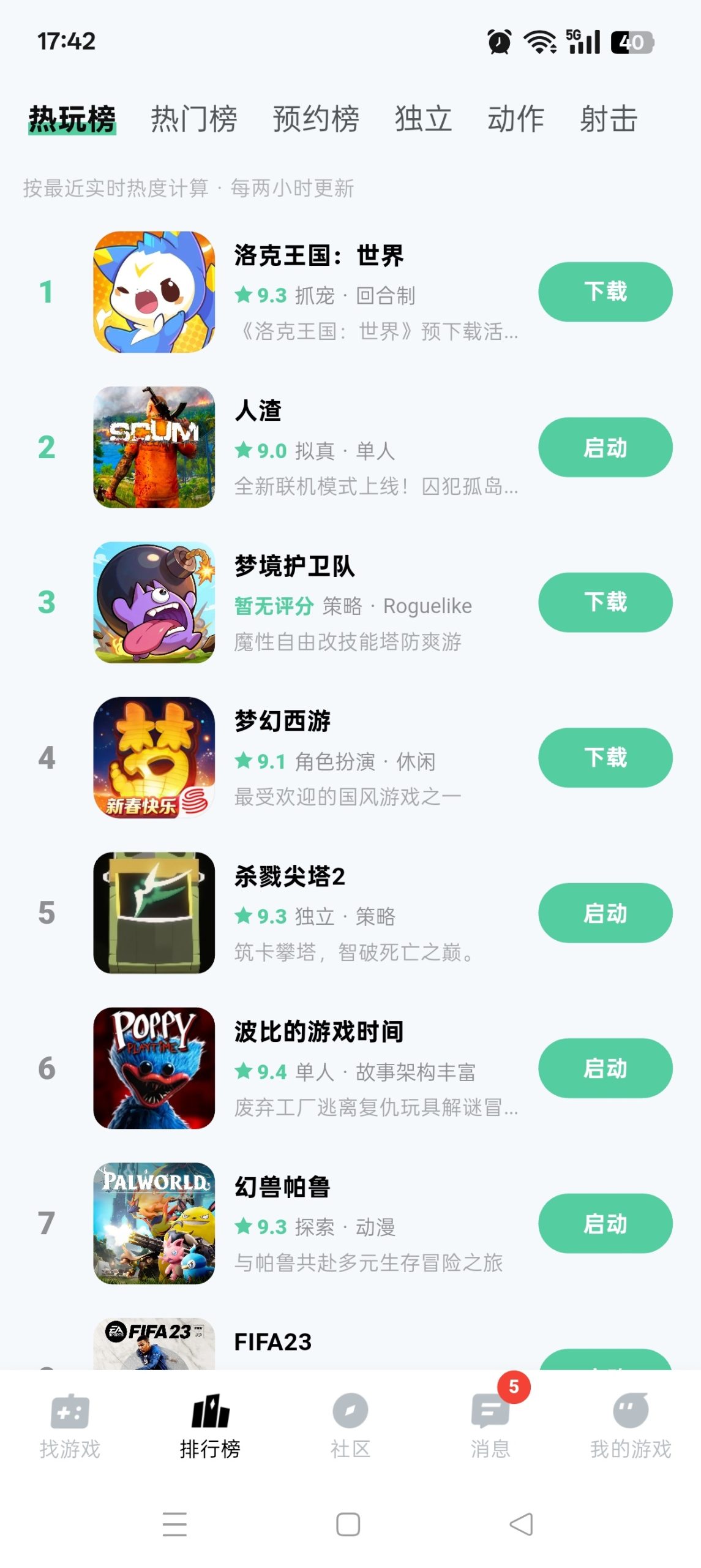Switch to the 热门榜 tab
This screenshot has height=1568, width=701.
[x=193, y=119]
